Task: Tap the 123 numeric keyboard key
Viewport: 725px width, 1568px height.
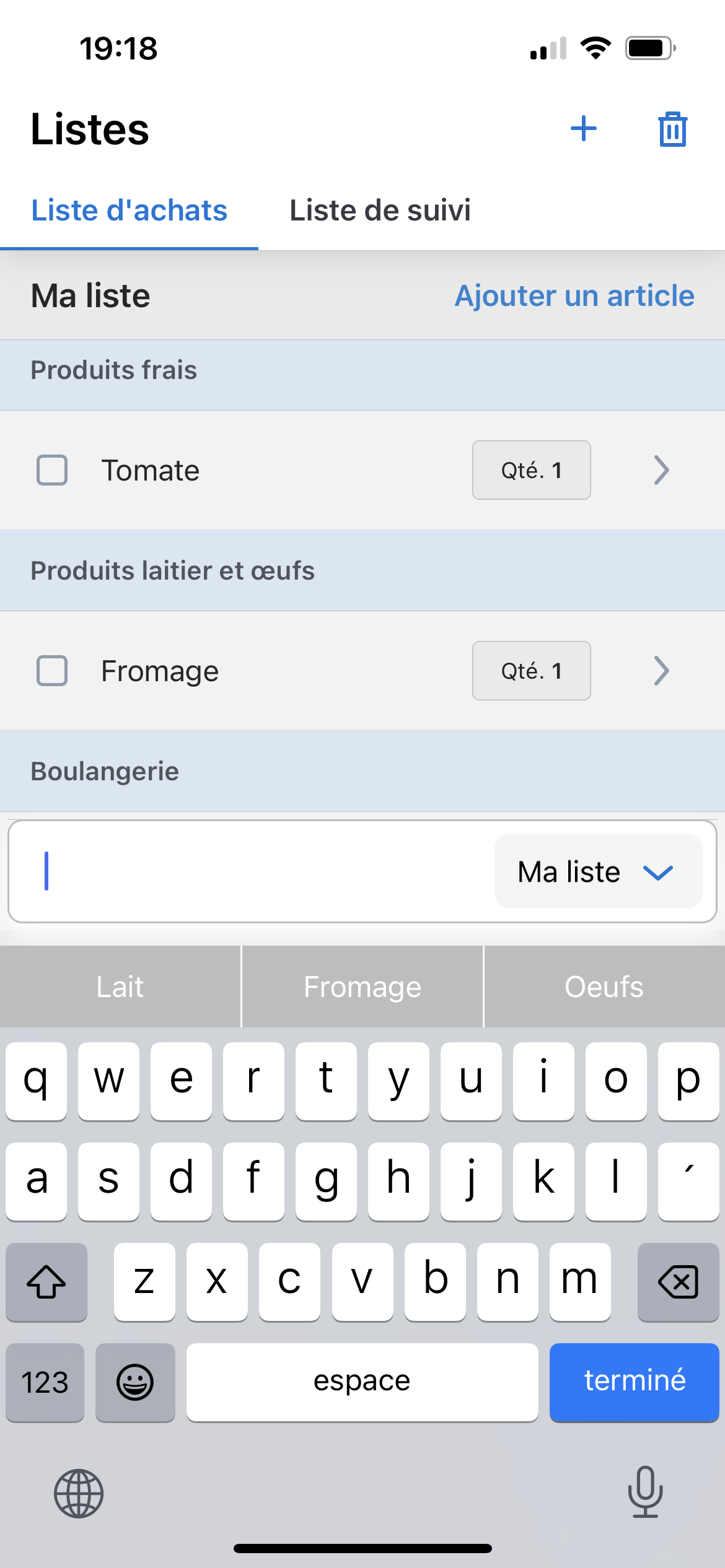Action: pyautogui.click(x=45, y=1383)
